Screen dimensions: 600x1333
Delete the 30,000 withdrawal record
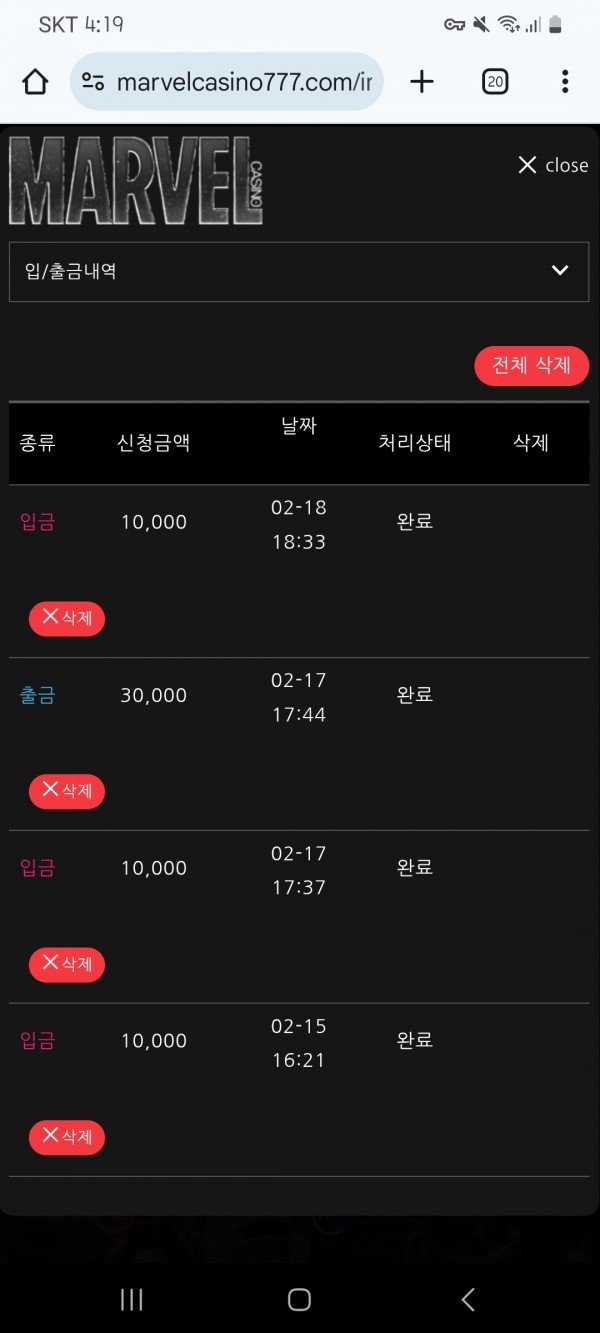click(x=66, y=791)
